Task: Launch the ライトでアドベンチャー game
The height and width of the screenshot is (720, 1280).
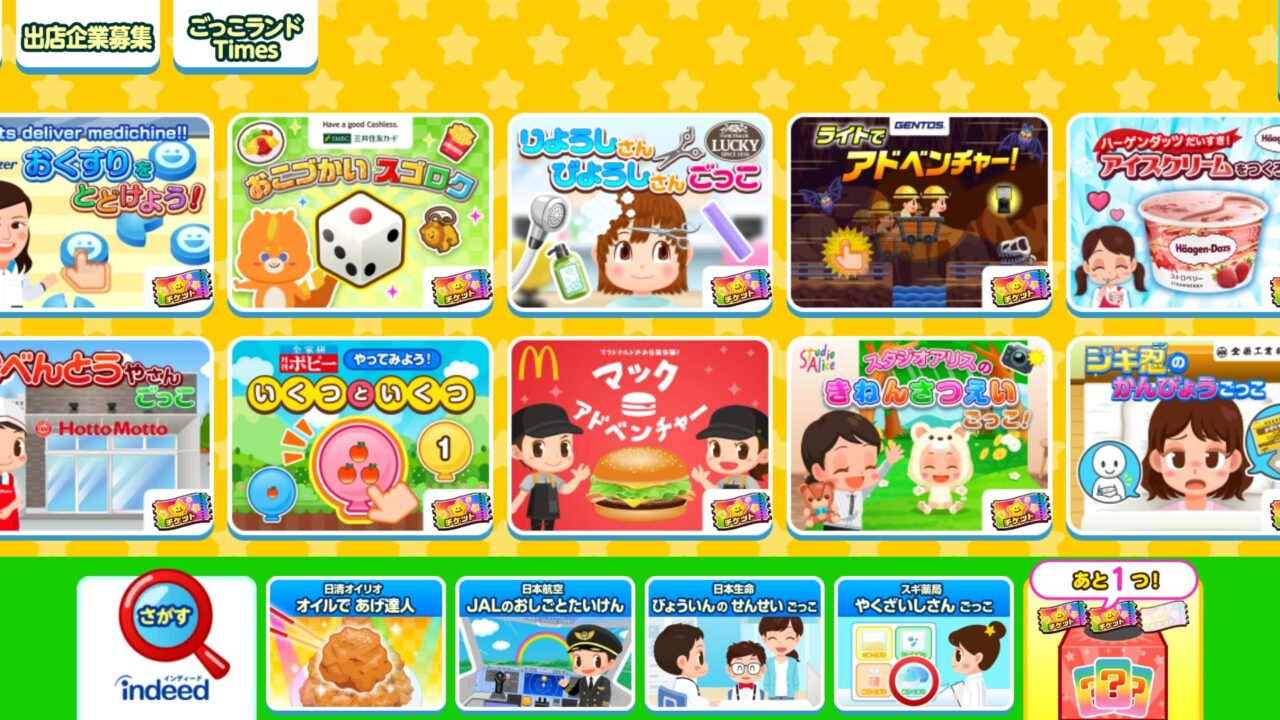Action: [x=919, y=212]
